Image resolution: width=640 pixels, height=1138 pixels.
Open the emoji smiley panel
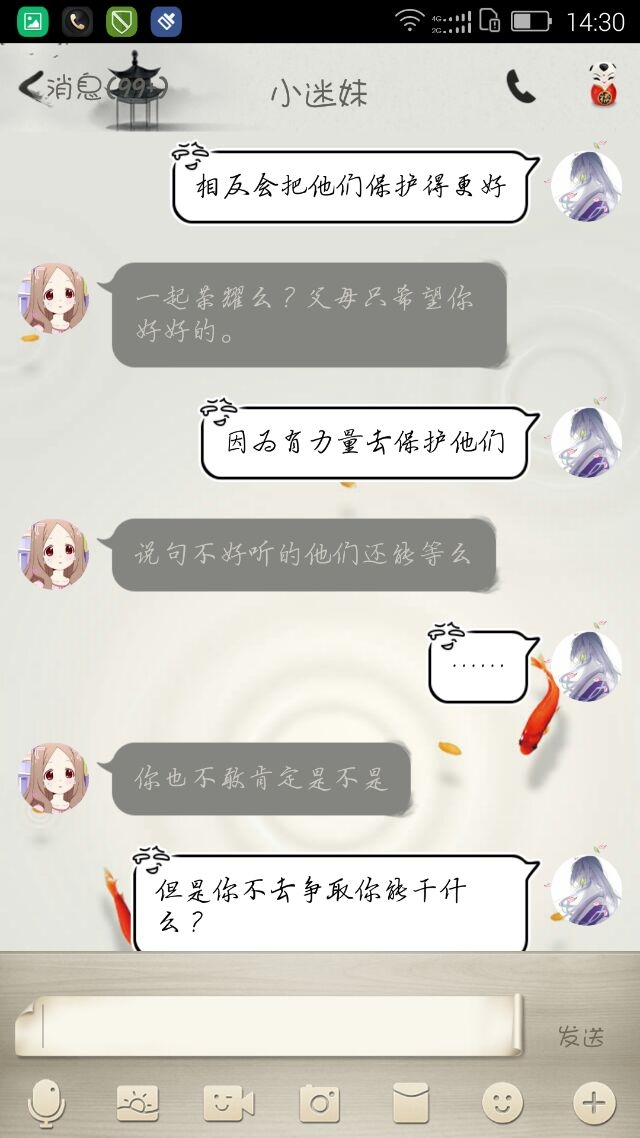pyautogui.click(x=502, y=1103)
